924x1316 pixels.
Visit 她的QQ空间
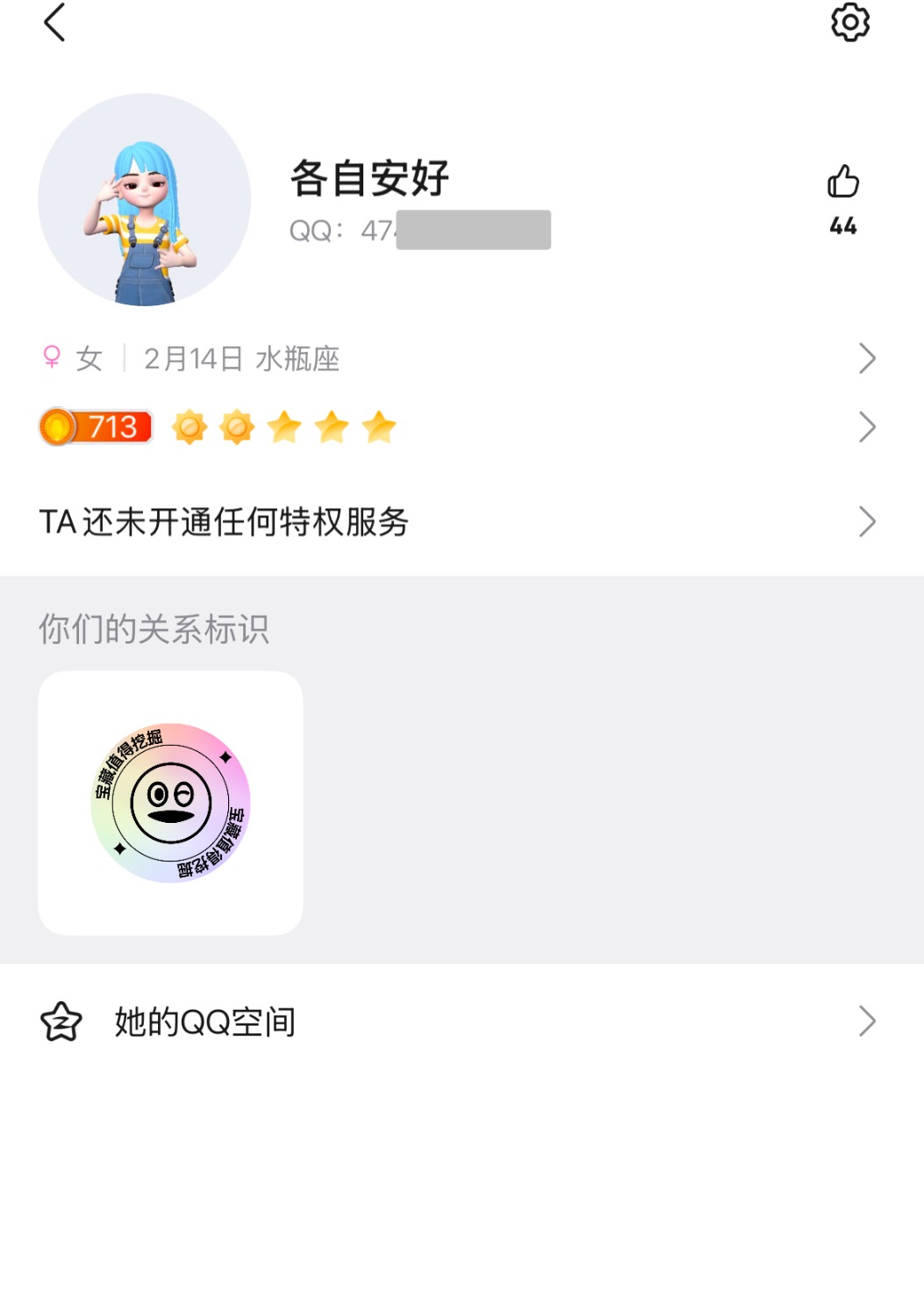(x=456, y=1022)
